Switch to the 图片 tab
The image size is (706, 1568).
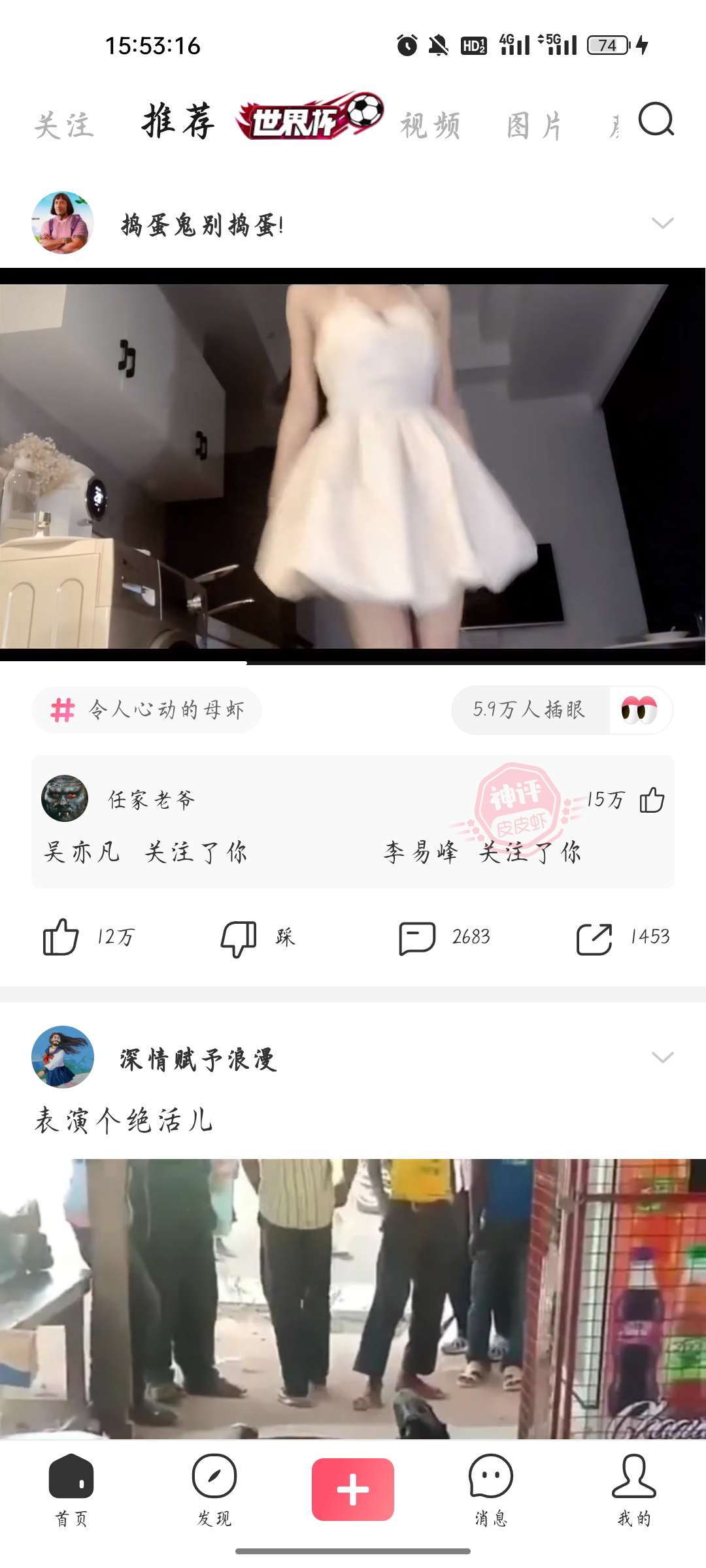(534, 125)
